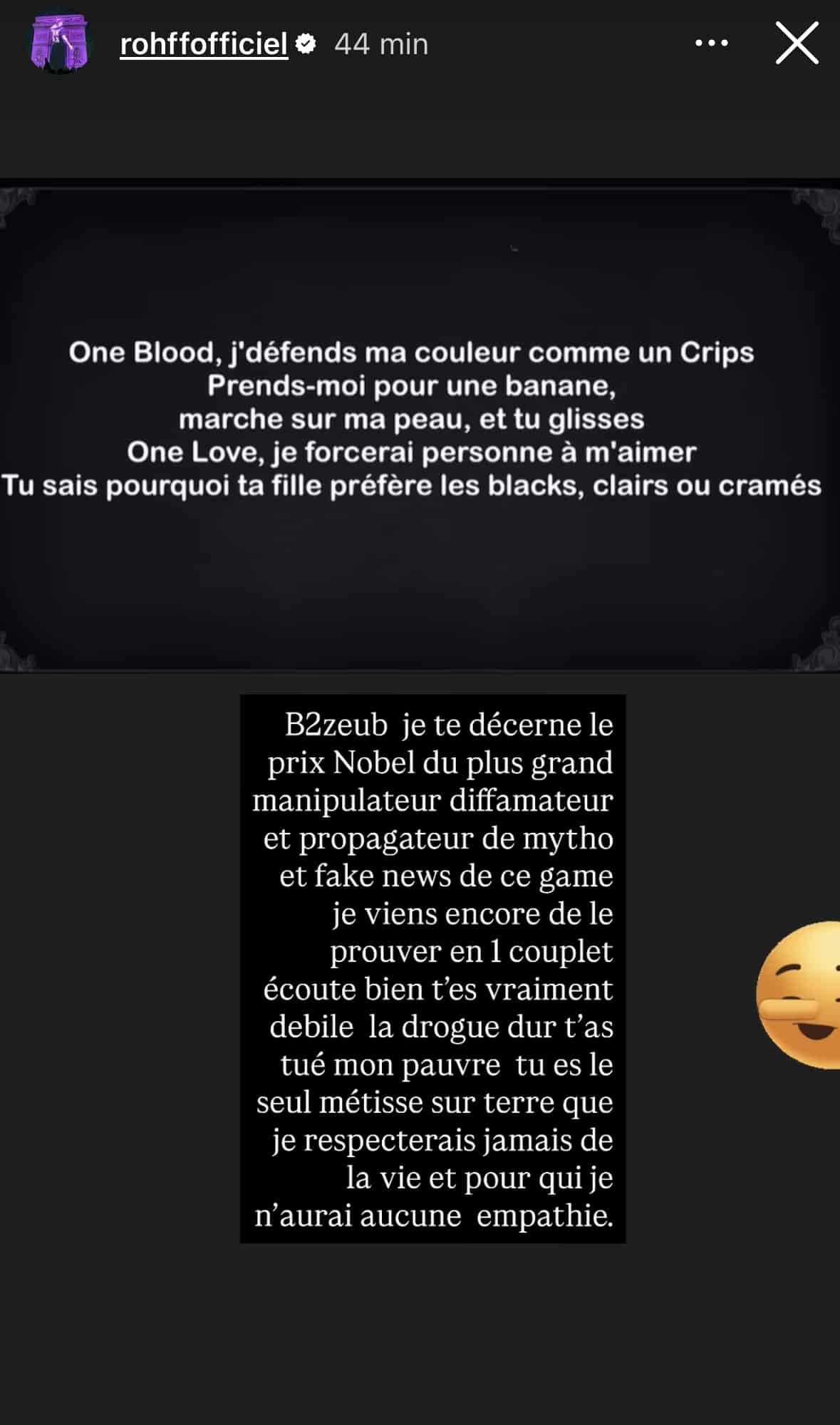Close the story viewer
840x1425 pixels.
click(x=797, y=43)
